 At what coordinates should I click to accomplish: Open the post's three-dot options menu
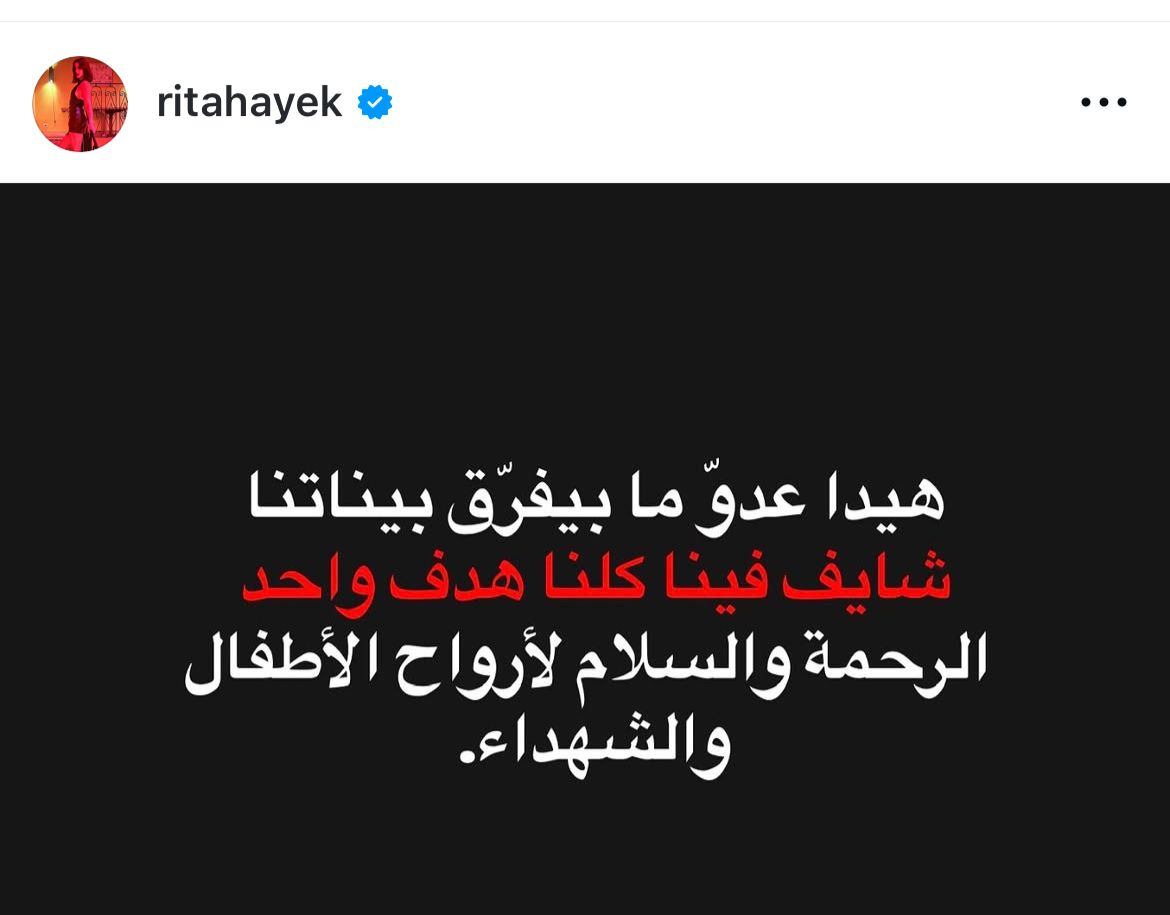click(x=1104, y=102)
